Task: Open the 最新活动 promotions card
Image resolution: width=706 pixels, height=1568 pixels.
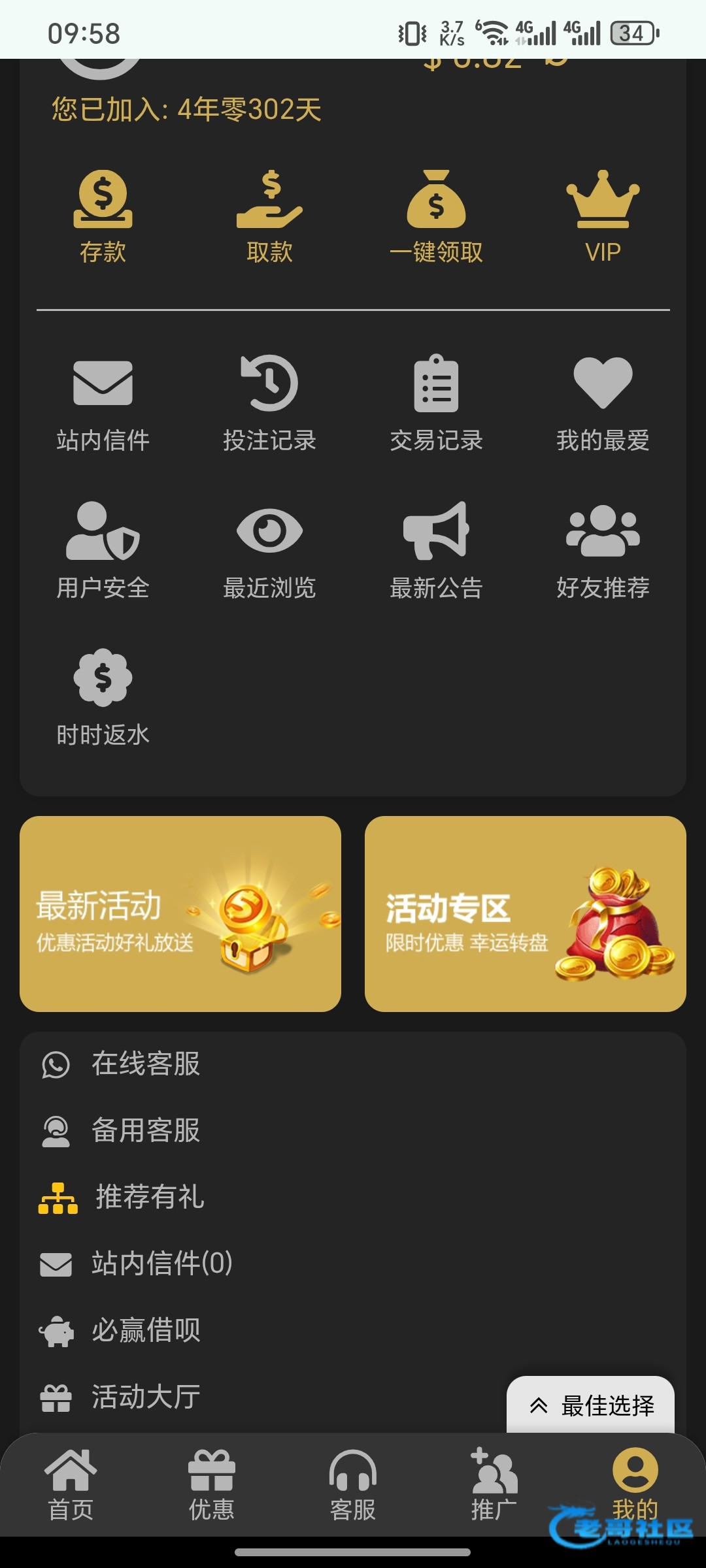Action: pyautogui.click(x=180, y=913)
